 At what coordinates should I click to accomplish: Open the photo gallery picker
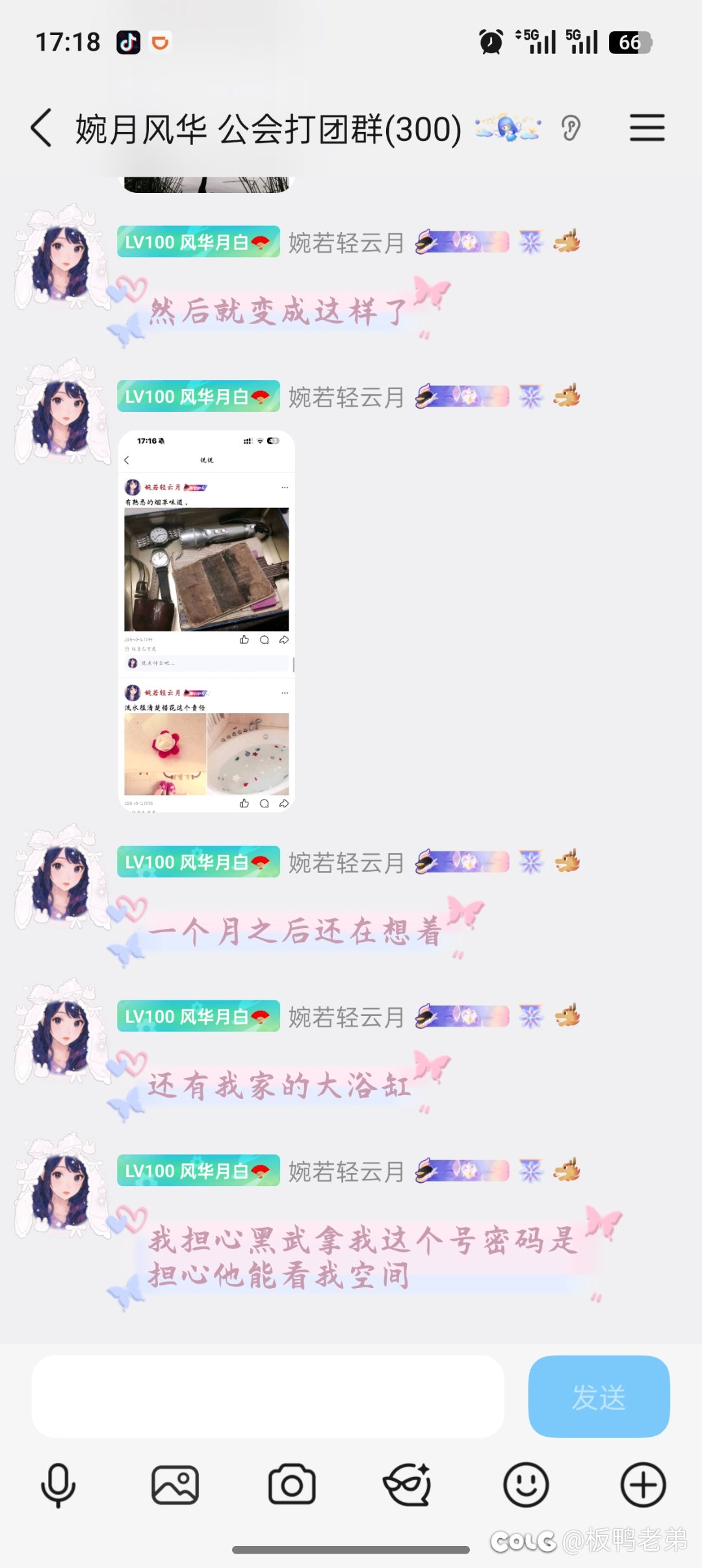click(x=175, y=1485)
